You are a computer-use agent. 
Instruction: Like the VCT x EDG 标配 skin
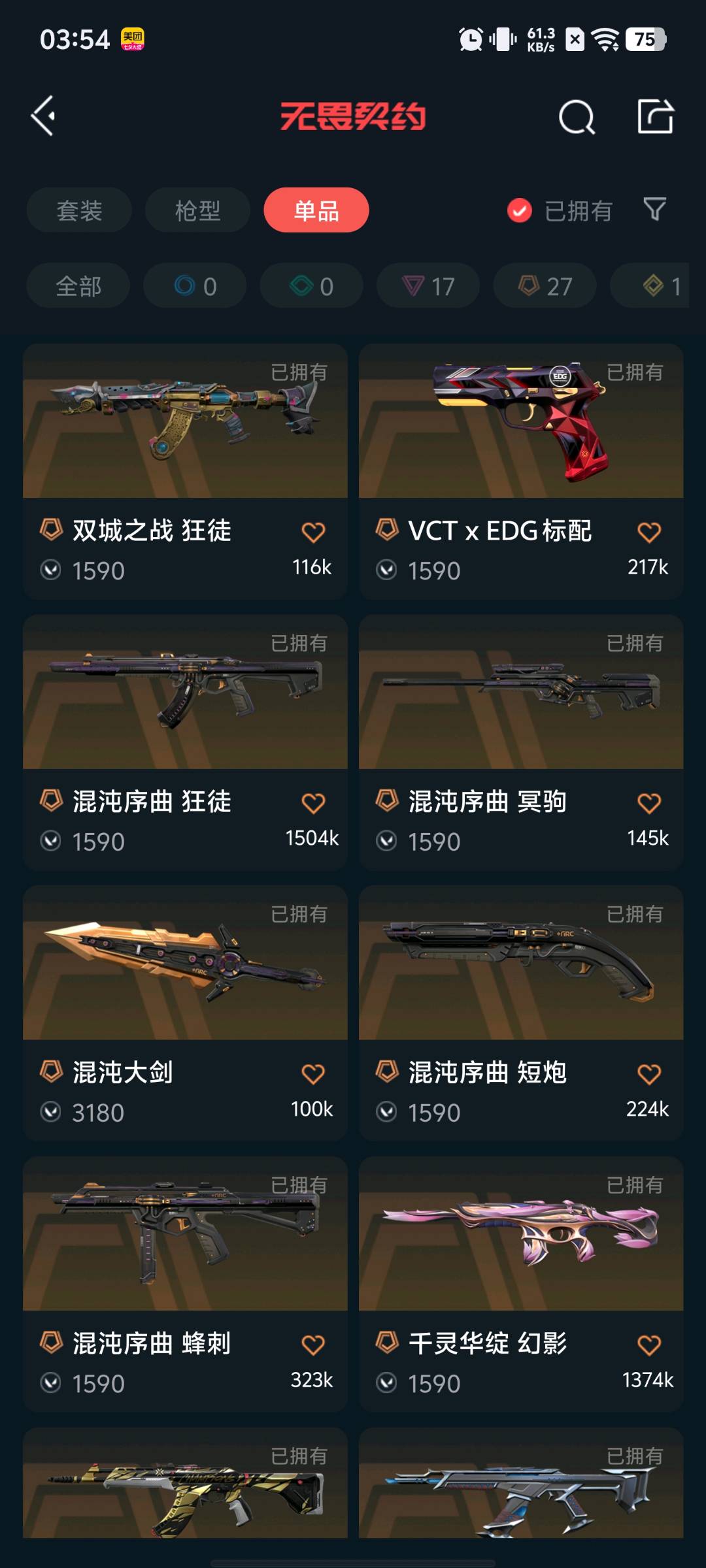tap(648, 532)
